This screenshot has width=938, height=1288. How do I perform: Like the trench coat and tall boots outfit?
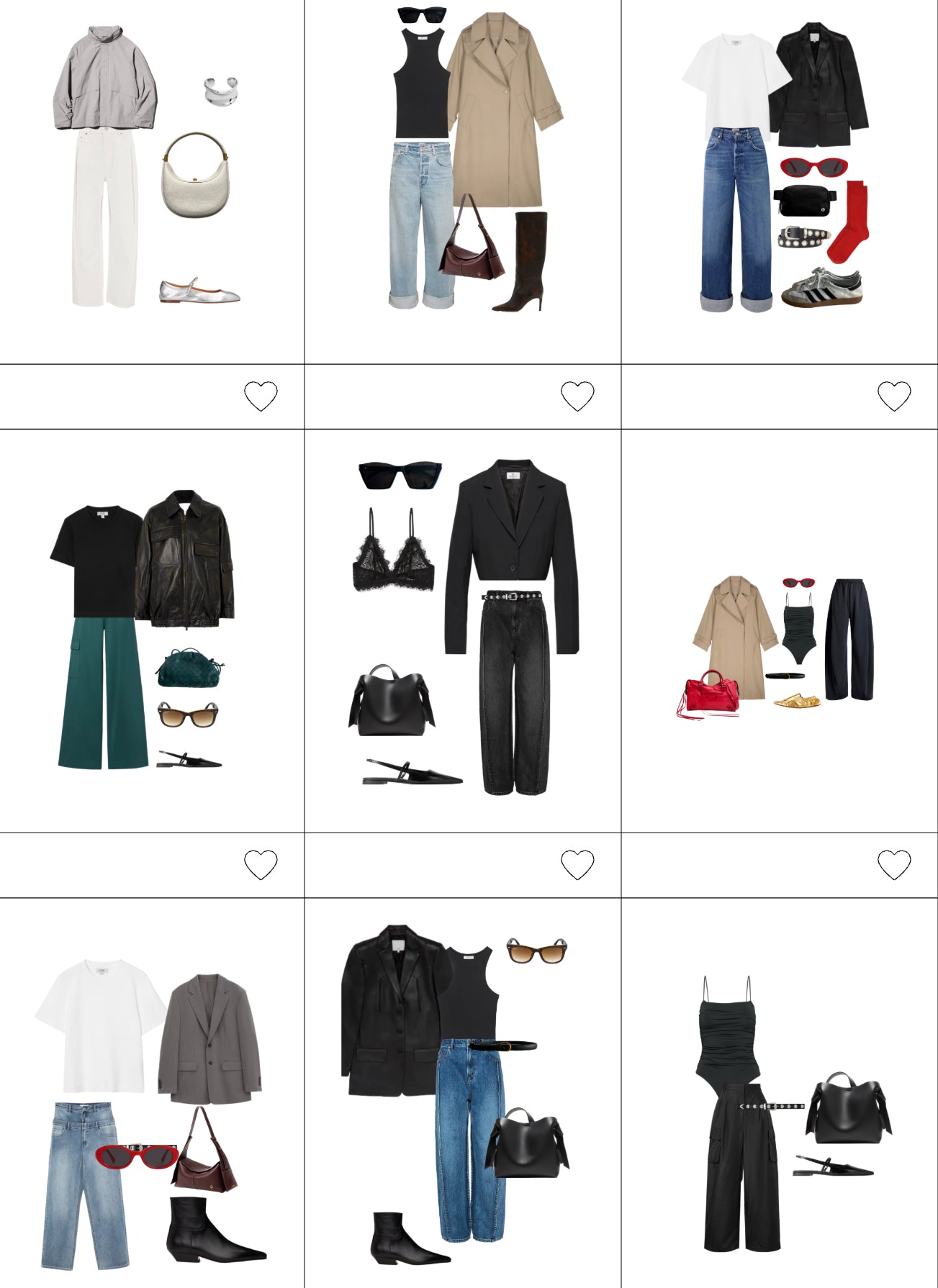(577, 396)
